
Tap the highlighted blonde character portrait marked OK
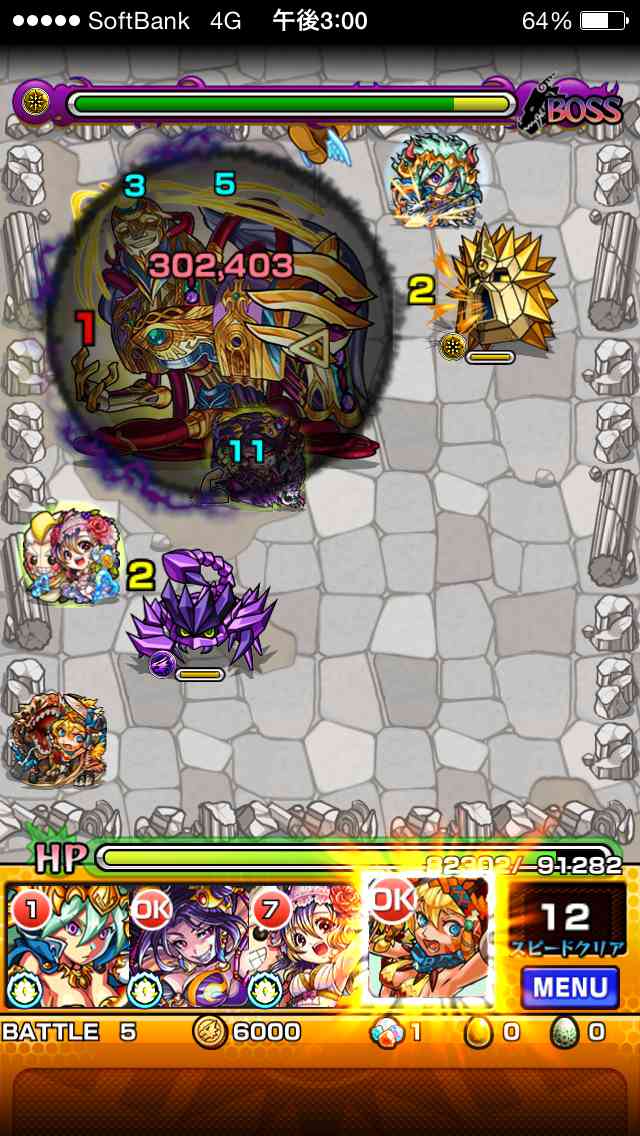[428, 940]
